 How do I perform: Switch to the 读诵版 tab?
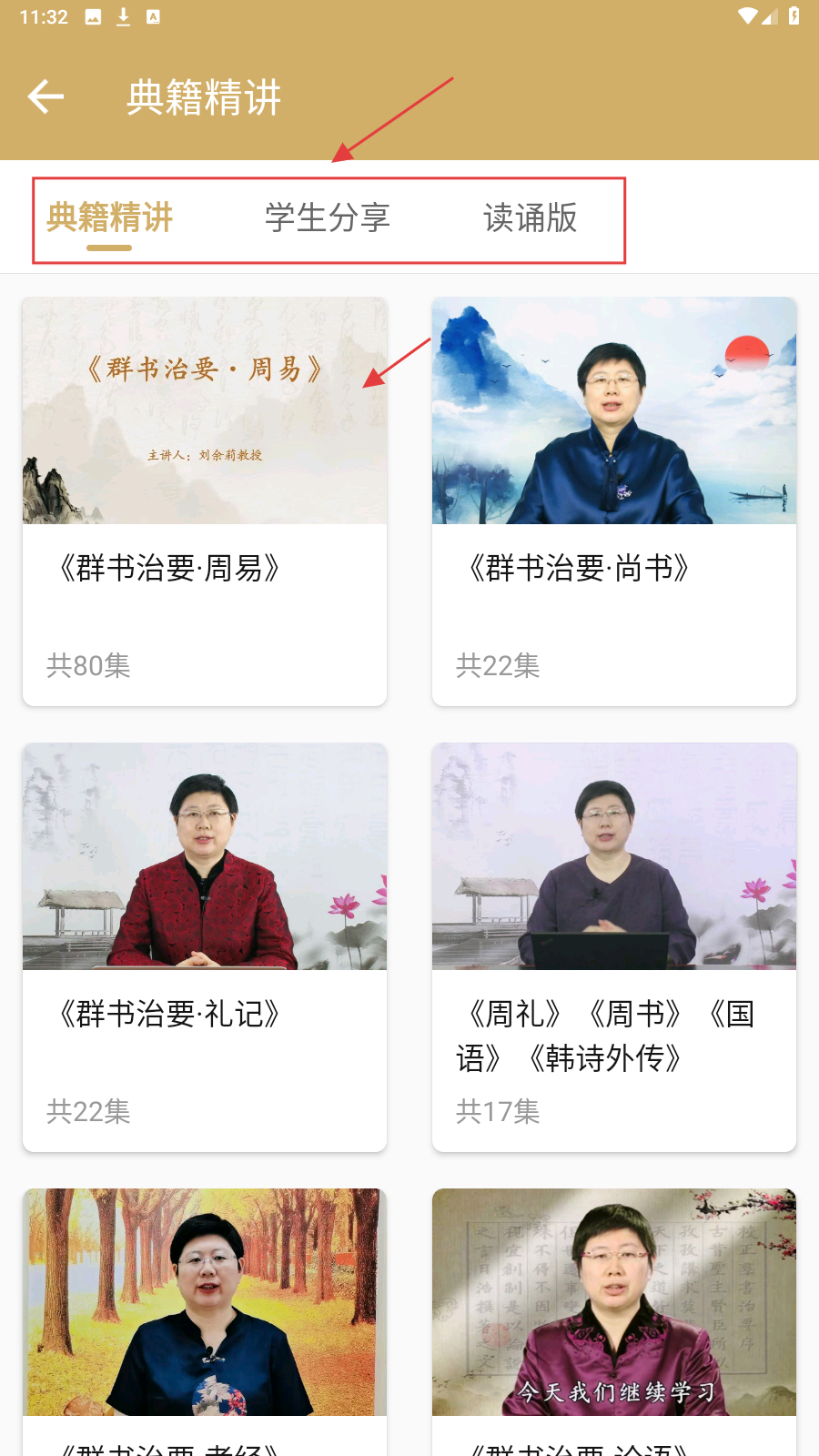pyautogui.click(x=530, y=218)
